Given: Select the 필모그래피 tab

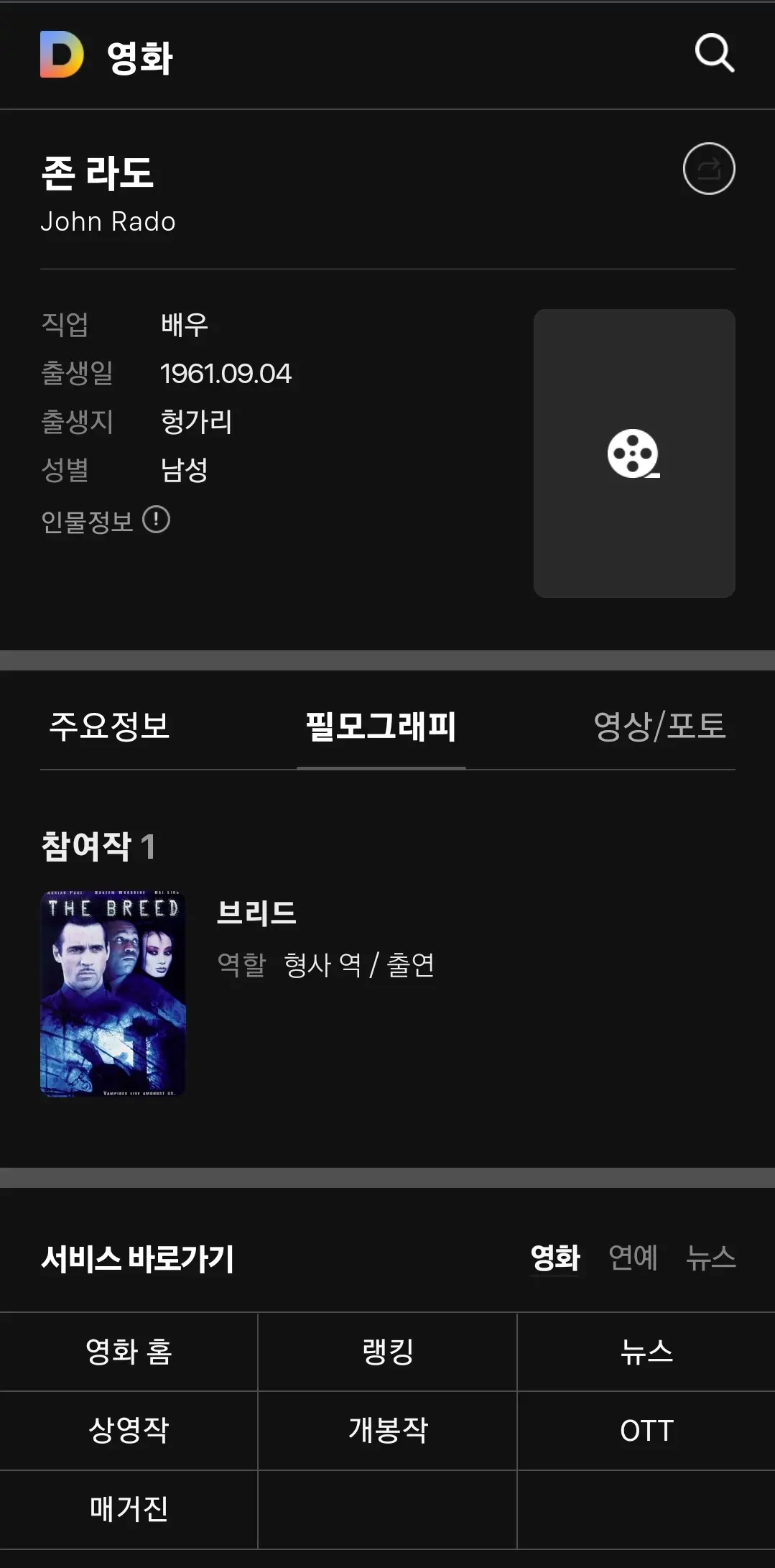Looking at the screenshot, I should click(381, 726).
